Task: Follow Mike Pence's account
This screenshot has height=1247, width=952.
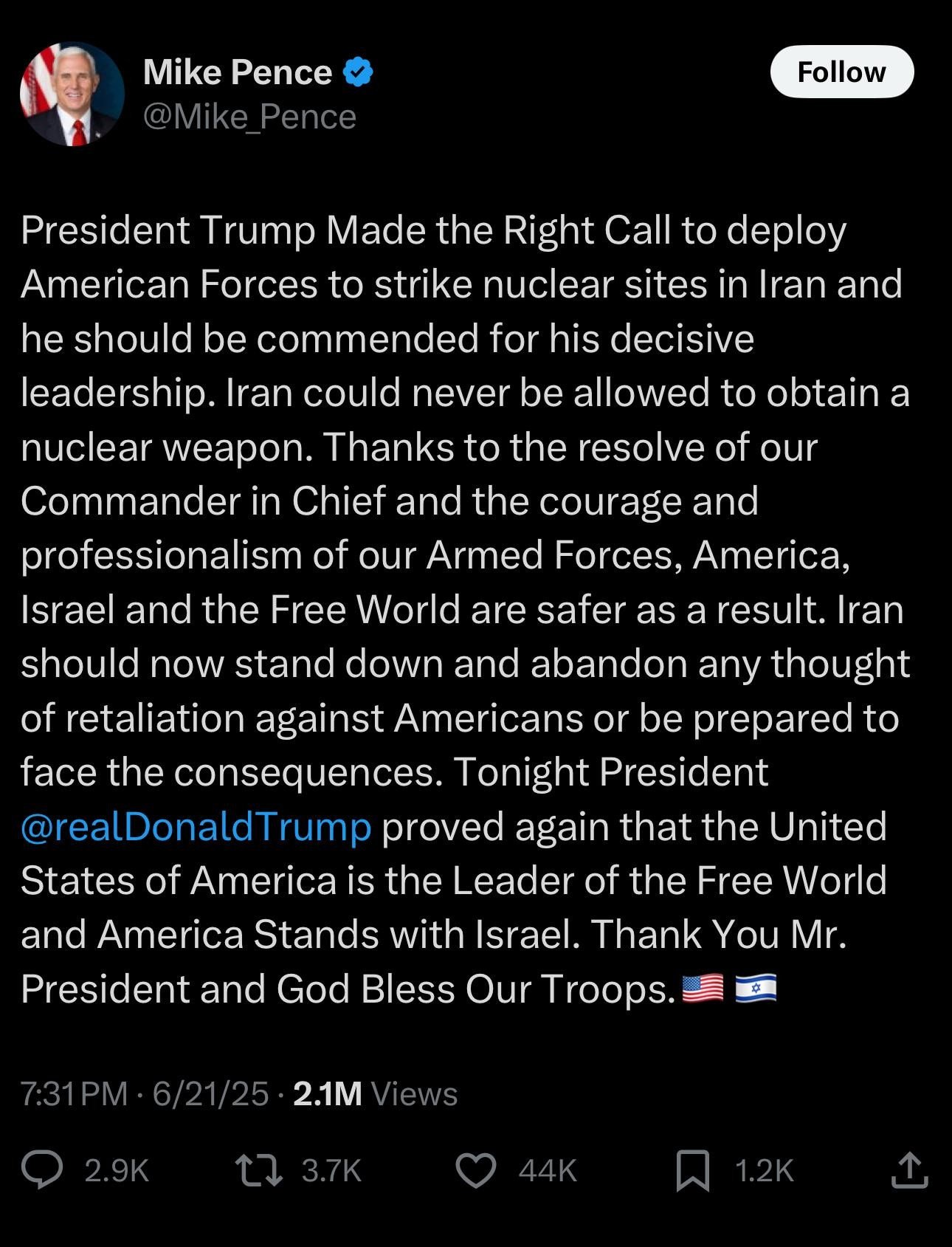Action: (x=841, y=72)
